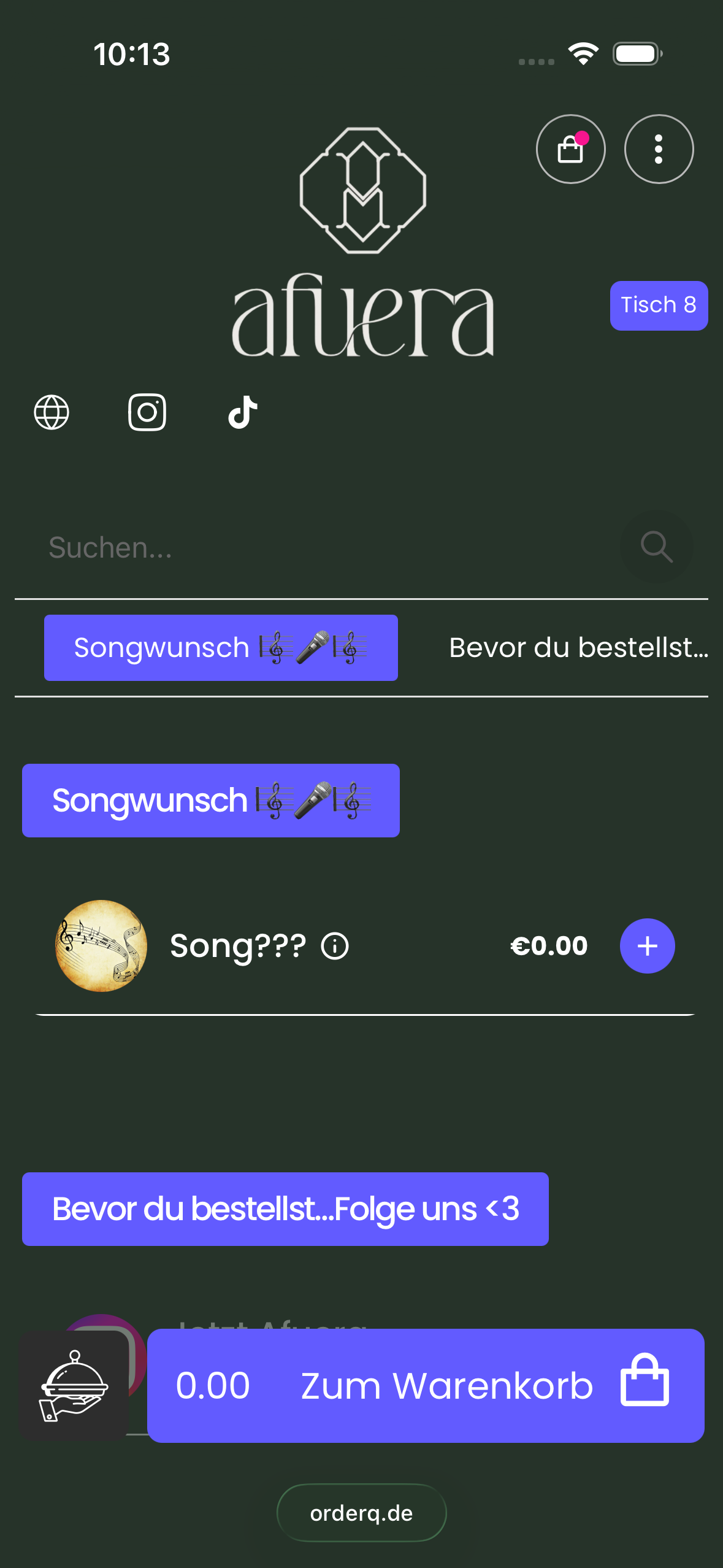View info about the Song??? item

335,946
